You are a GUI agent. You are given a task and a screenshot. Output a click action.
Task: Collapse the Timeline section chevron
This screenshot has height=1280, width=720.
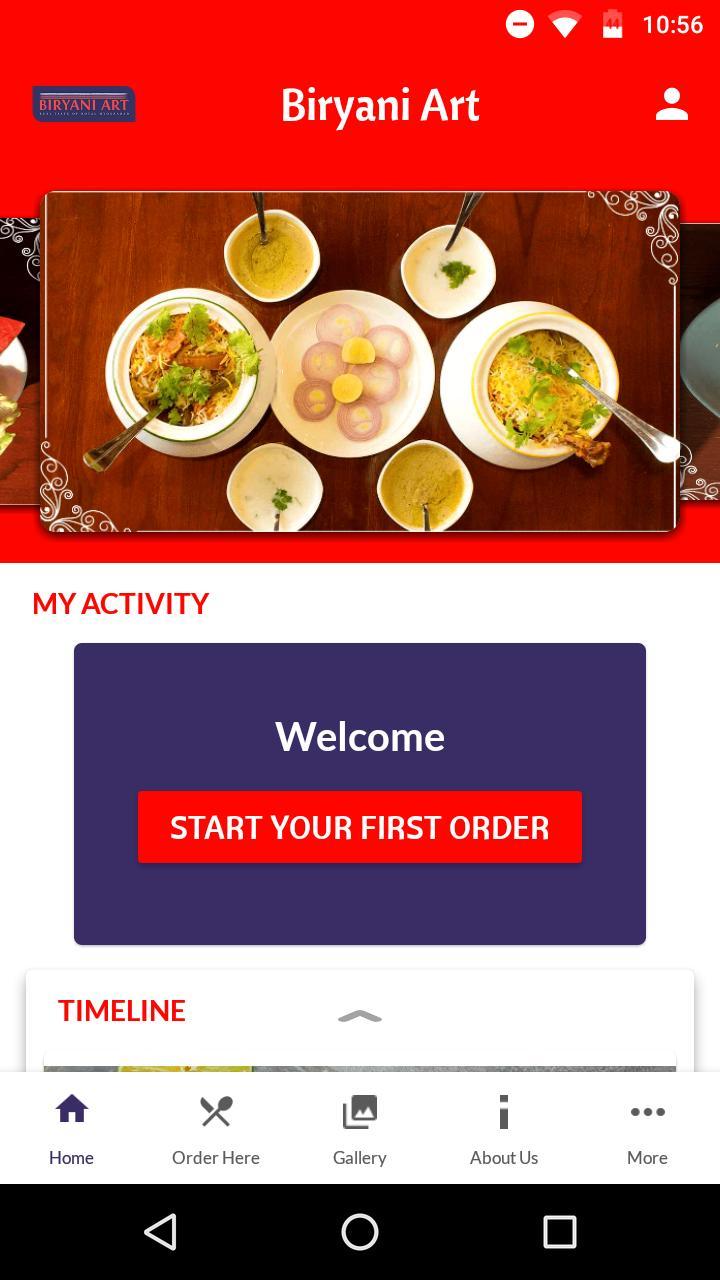point(359,1017)
